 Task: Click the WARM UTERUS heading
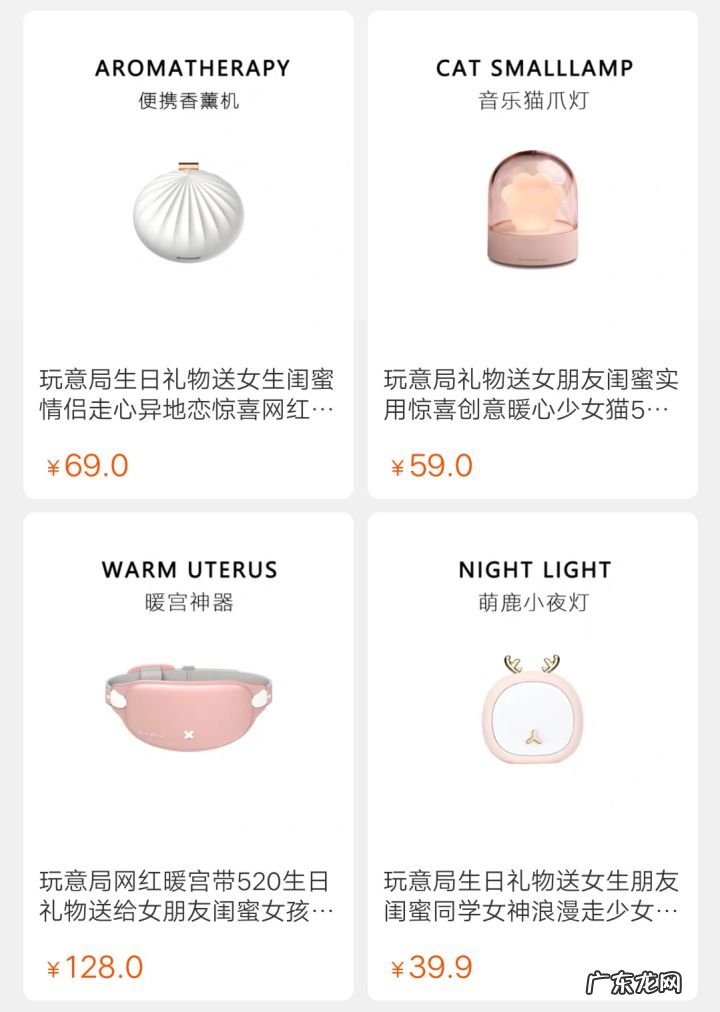[x=190, y=569]
